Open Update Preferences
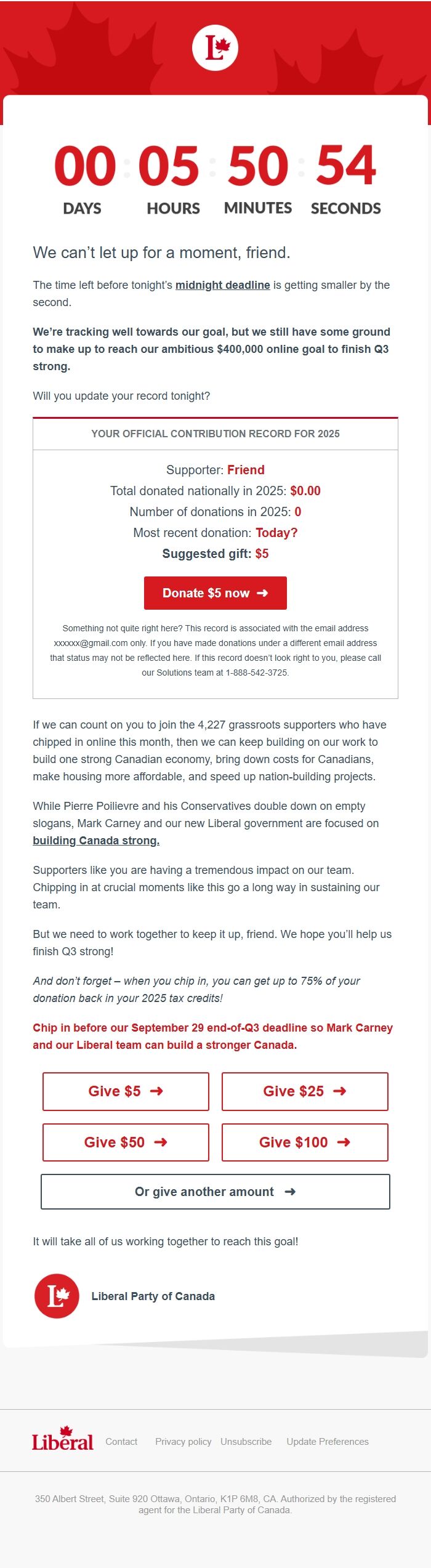This screenshot has height=1568, width=431. (x=328, y=1442)
